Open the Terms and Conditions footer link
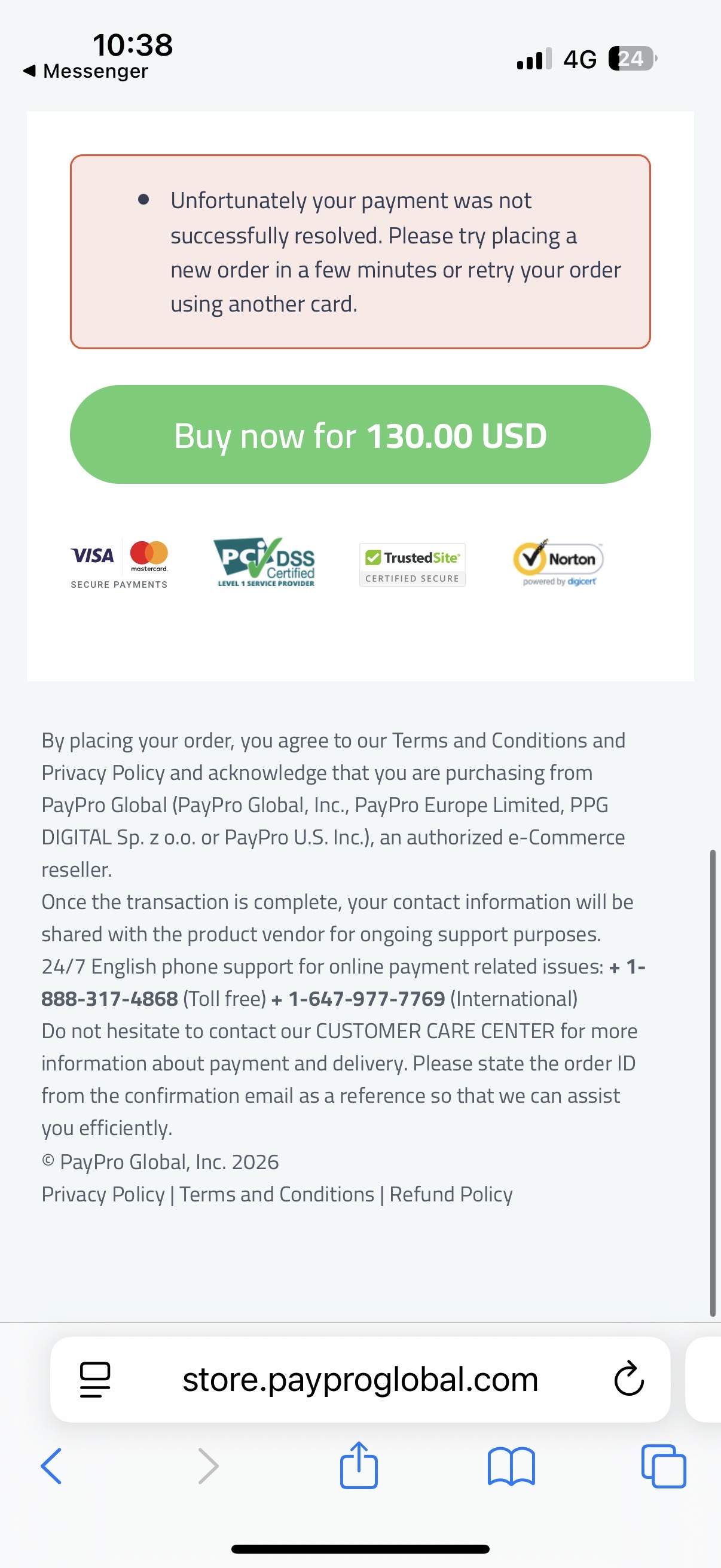 277,1194
